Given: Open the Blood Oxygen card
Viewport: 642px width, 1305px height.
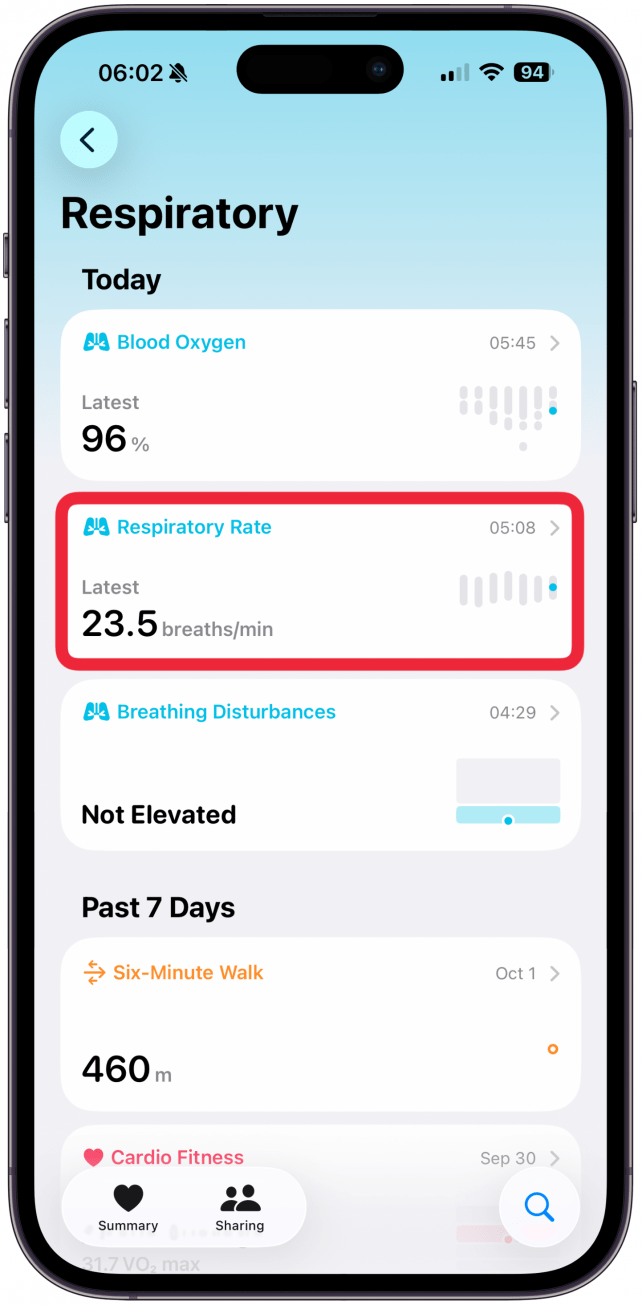Looking at the screenshot, I should coord(320,395).
